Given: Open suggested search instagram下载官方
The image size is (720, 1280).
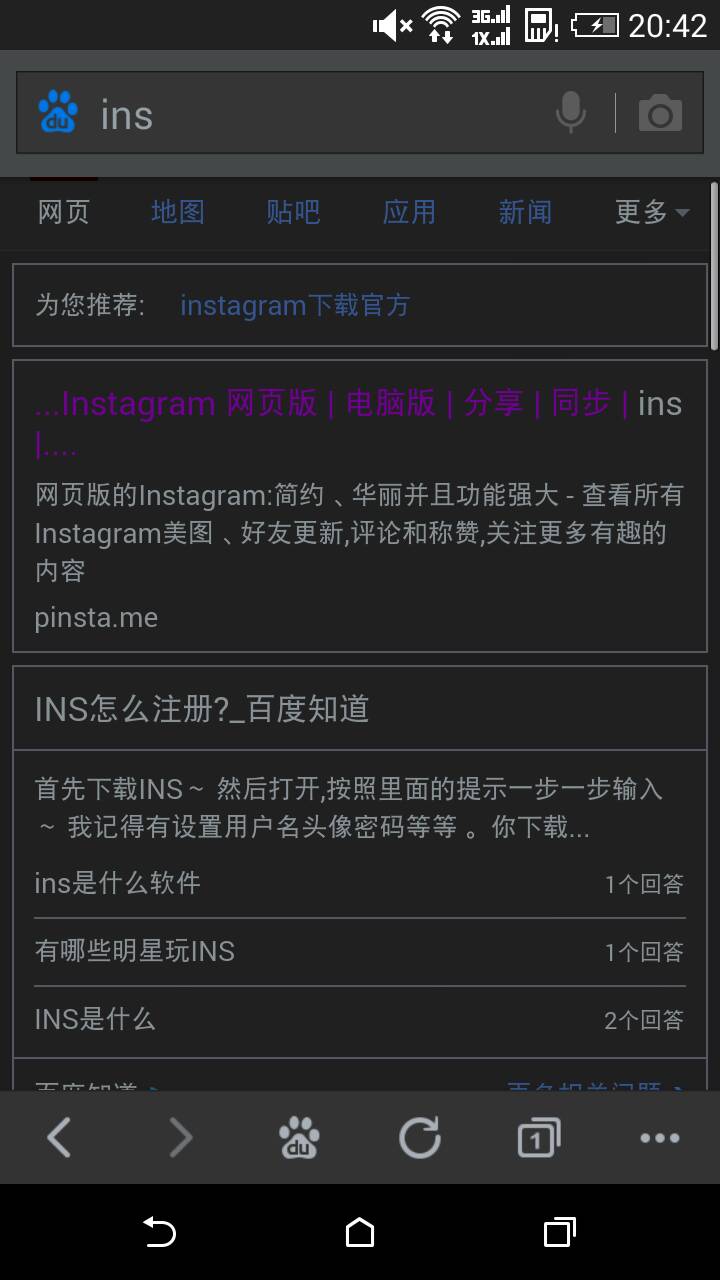Looking at the screenshot, I should click(295, 305).
